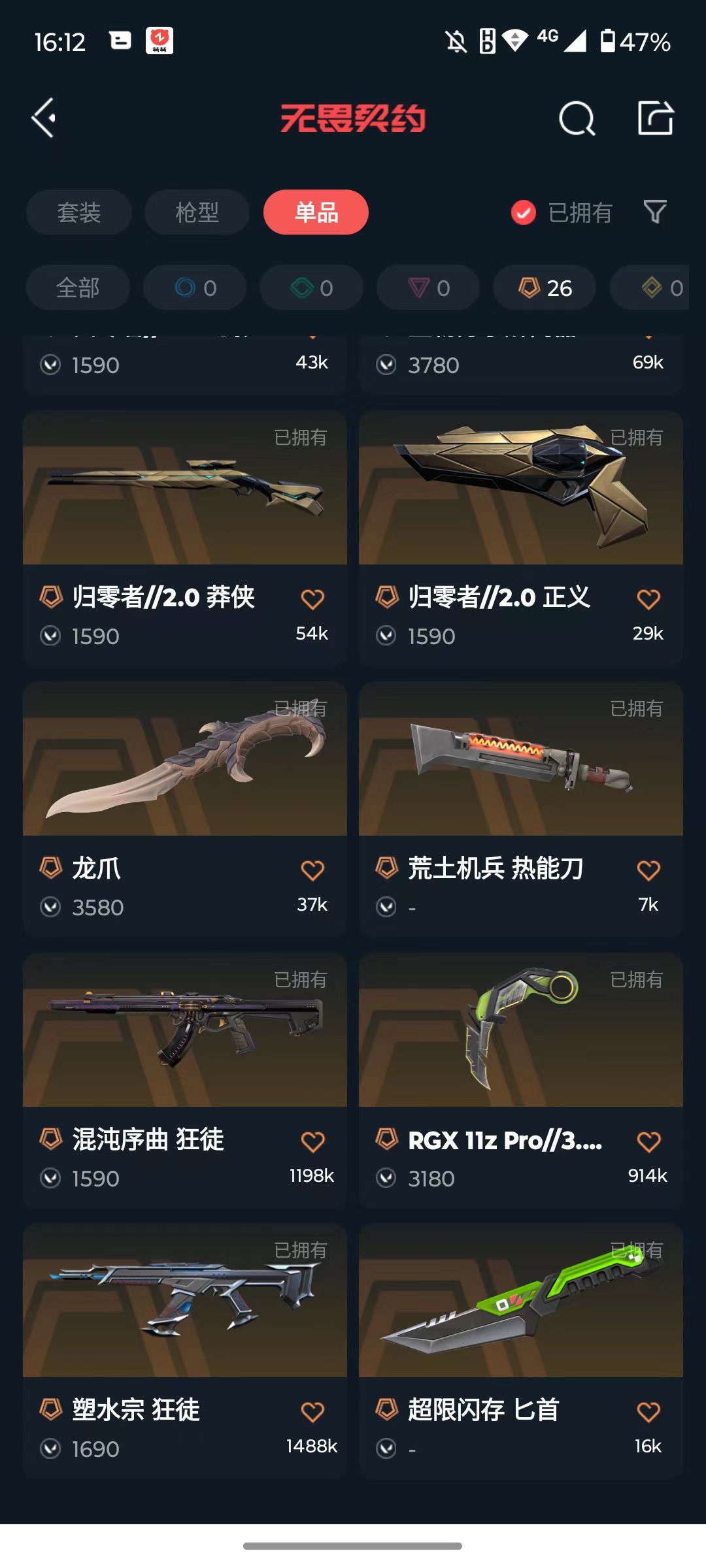Open the 归零者//2.0 莽侠 skin card
This screenshot has height=1568, width=706.
[185, 538]
